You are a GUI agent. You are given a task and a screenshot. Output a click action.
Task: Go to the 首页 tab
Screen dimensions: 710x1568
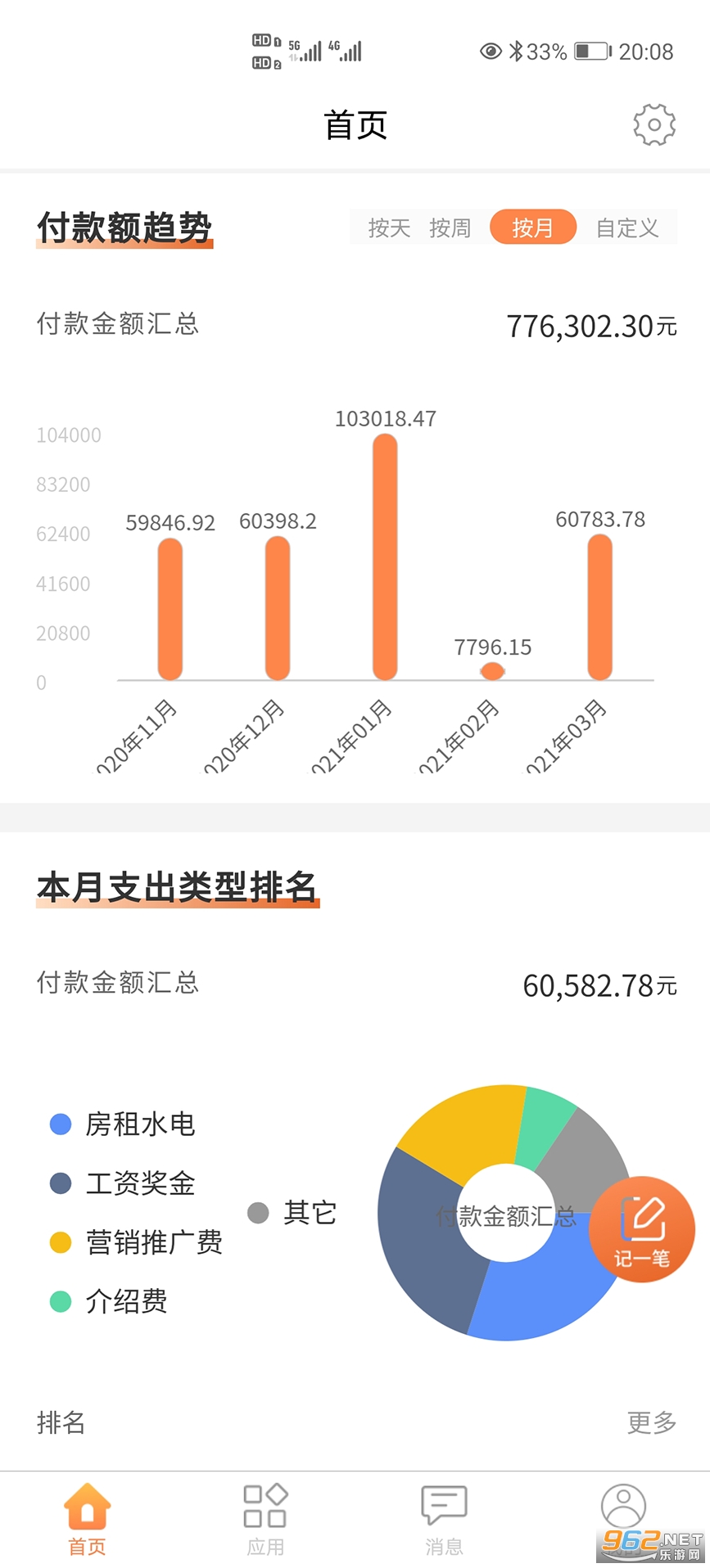(88, 1519)
